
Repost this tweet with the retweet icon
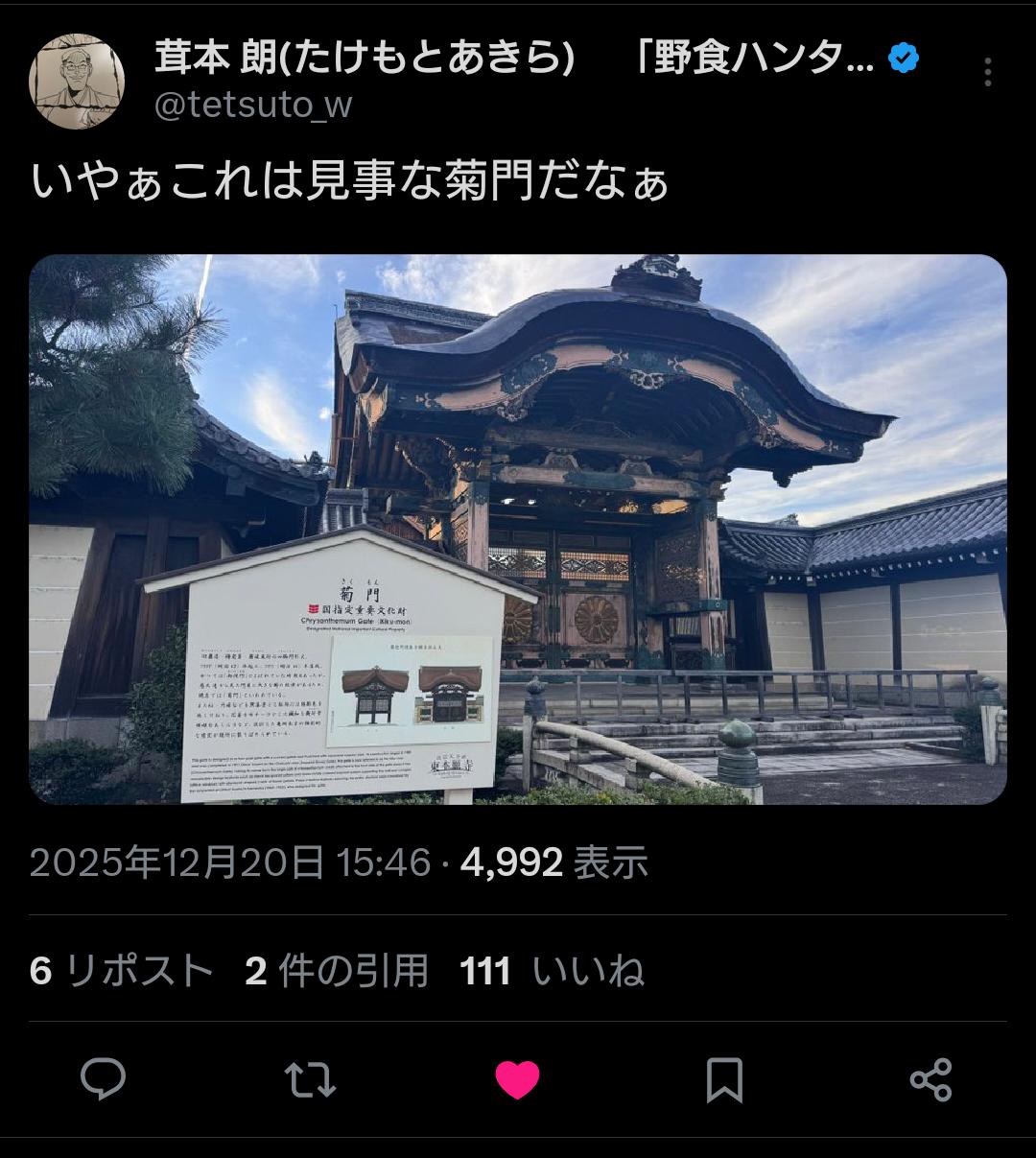(311, 1080)
